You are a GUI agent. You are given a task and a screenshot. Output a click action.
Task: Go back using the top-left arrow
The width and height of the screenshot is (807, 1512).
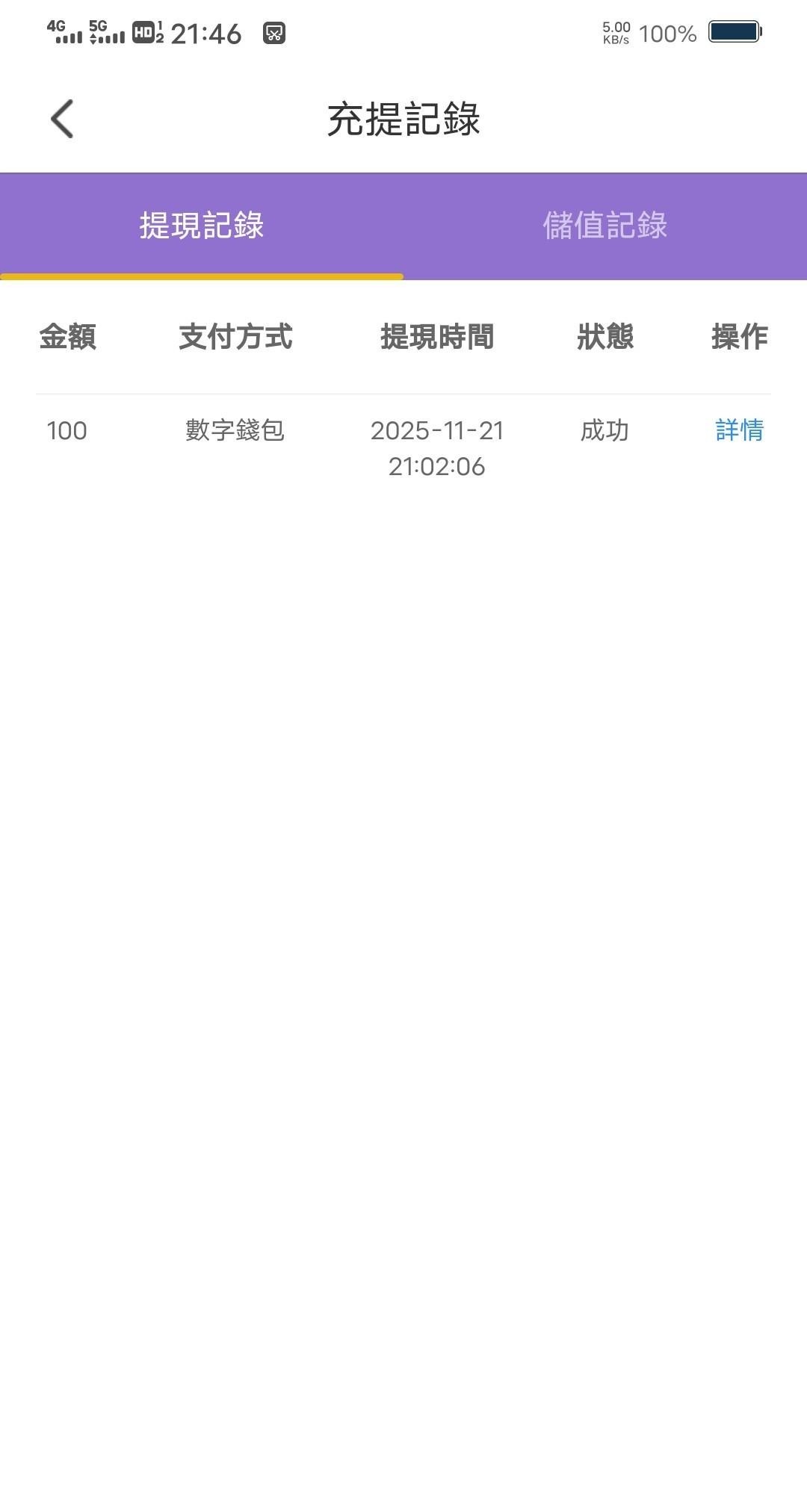(62, 119)
